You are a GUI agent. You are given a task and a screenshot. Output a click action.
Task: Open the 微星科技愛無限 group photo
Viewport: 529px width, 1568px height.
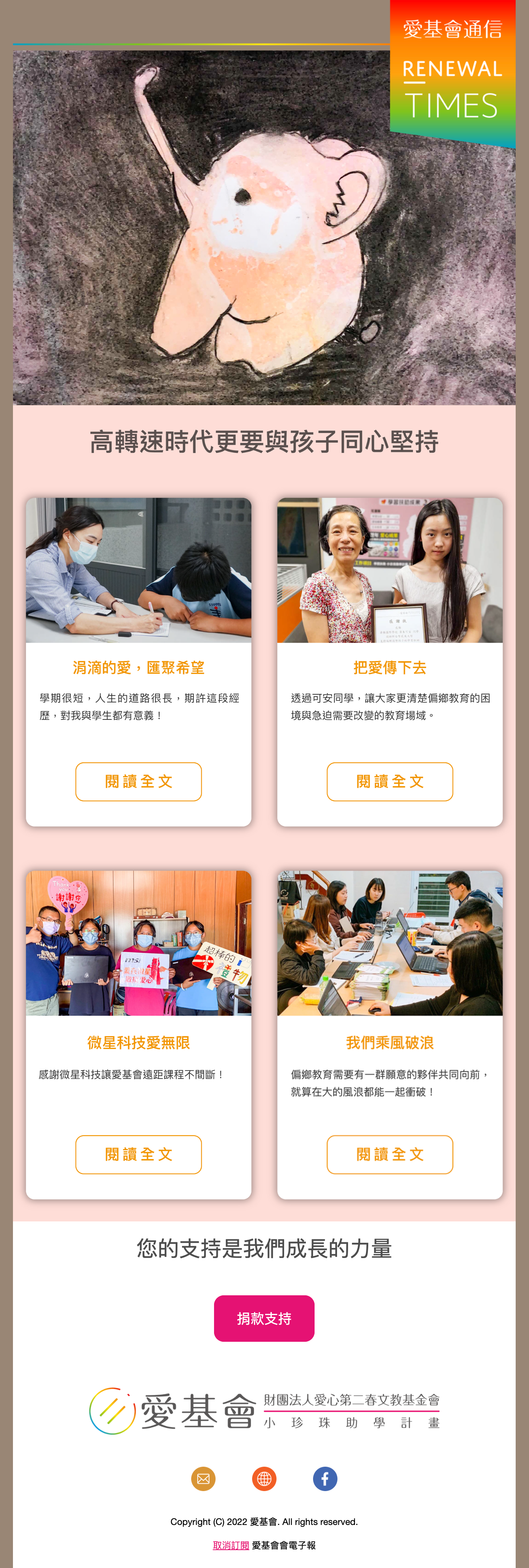point(138,942)
